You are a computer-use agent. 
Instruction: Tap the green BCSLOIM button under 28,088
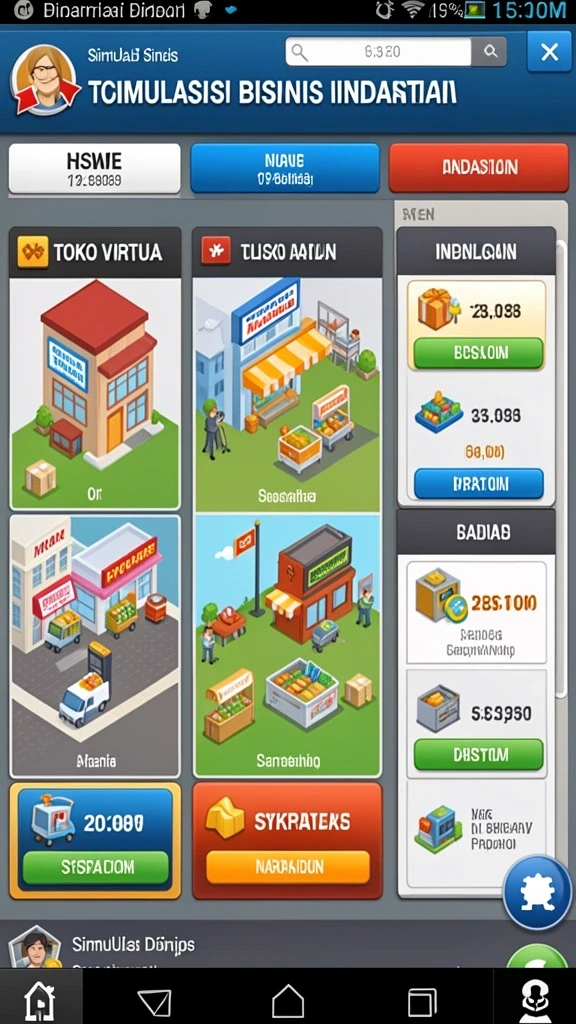479,353
